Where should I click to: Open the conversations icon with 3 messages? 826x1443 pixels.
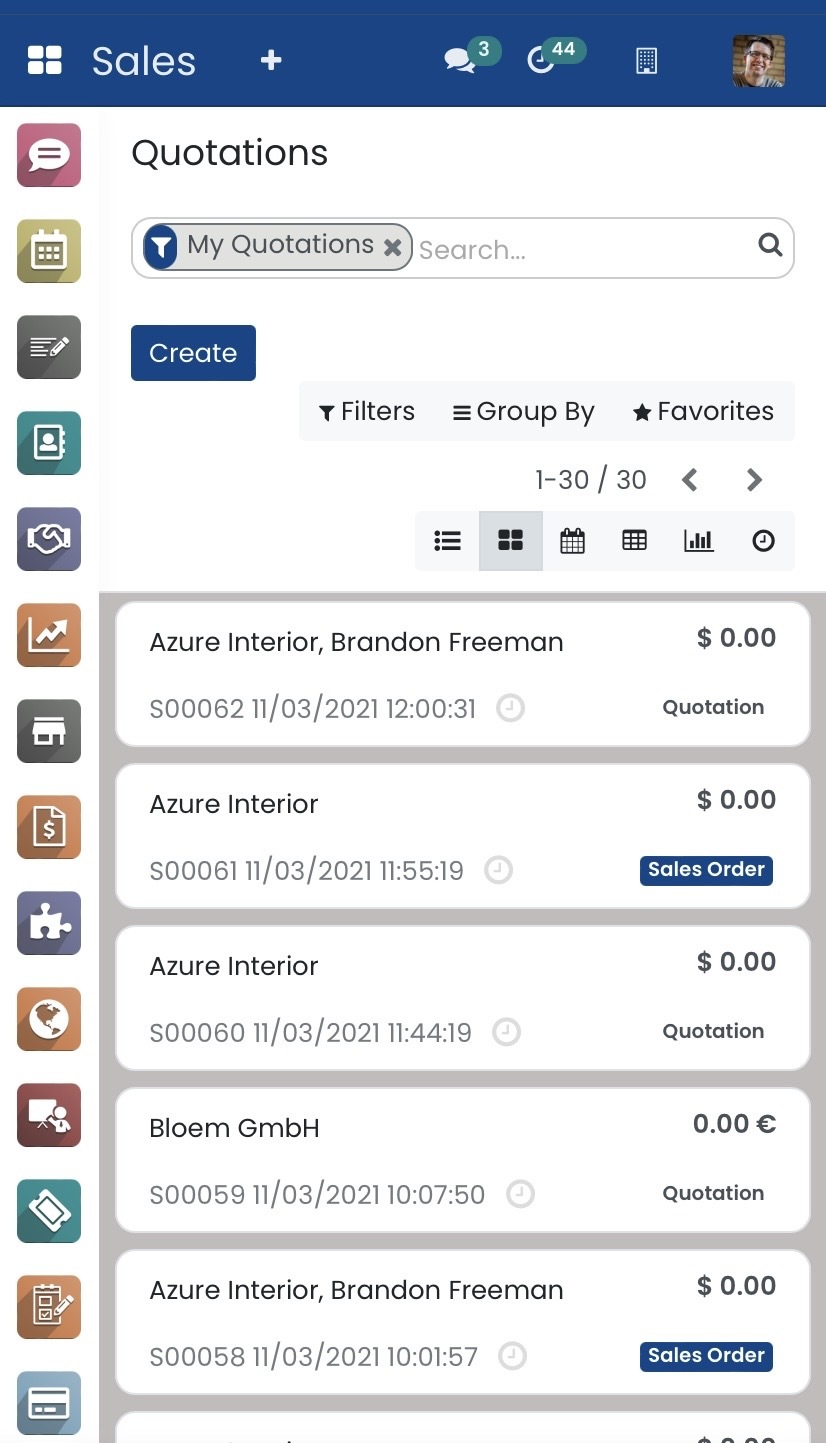click(x=460, y=60)
